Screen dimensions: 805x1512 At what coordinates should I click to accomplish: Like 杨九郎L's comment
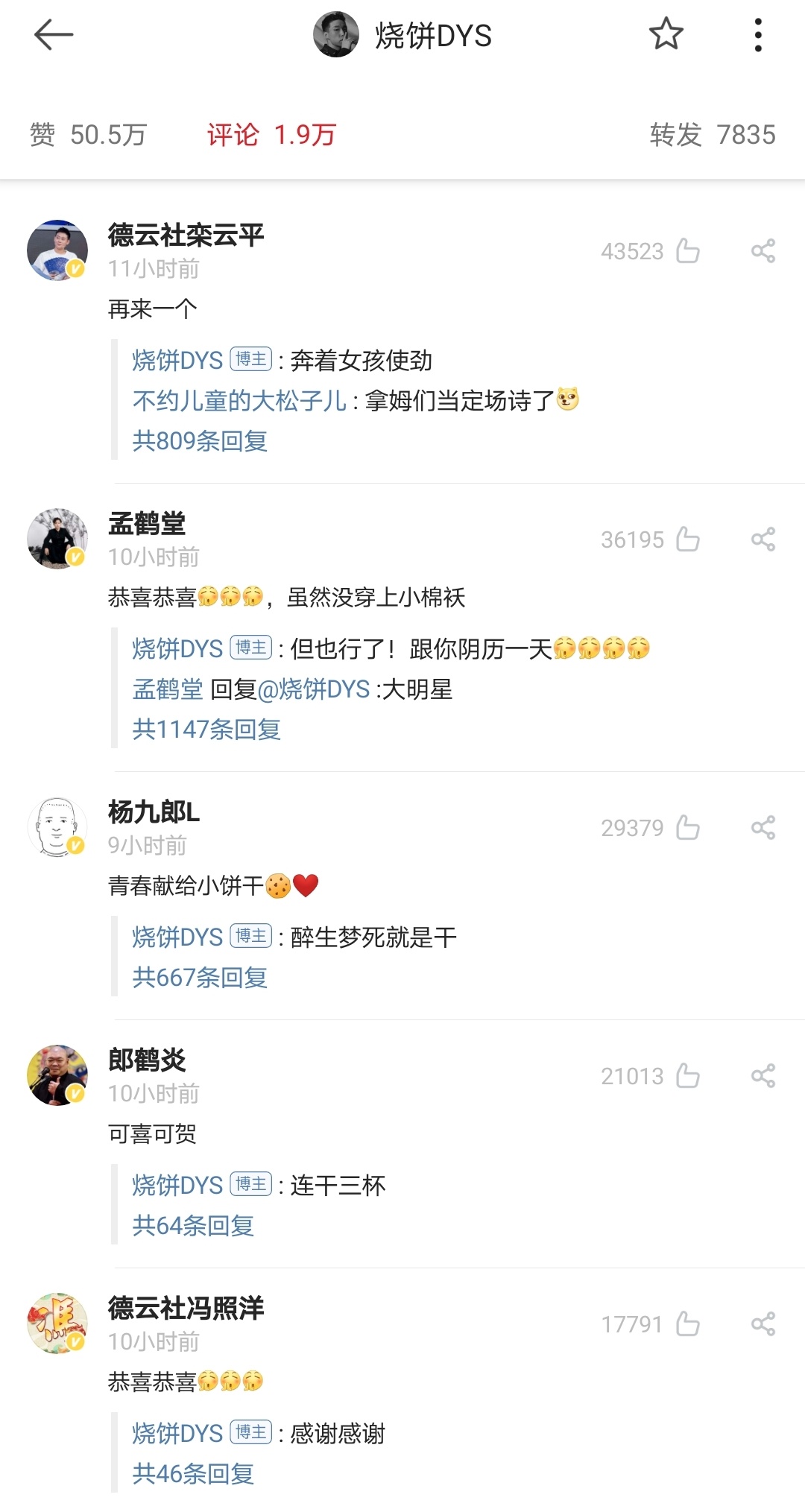[686, 827]
